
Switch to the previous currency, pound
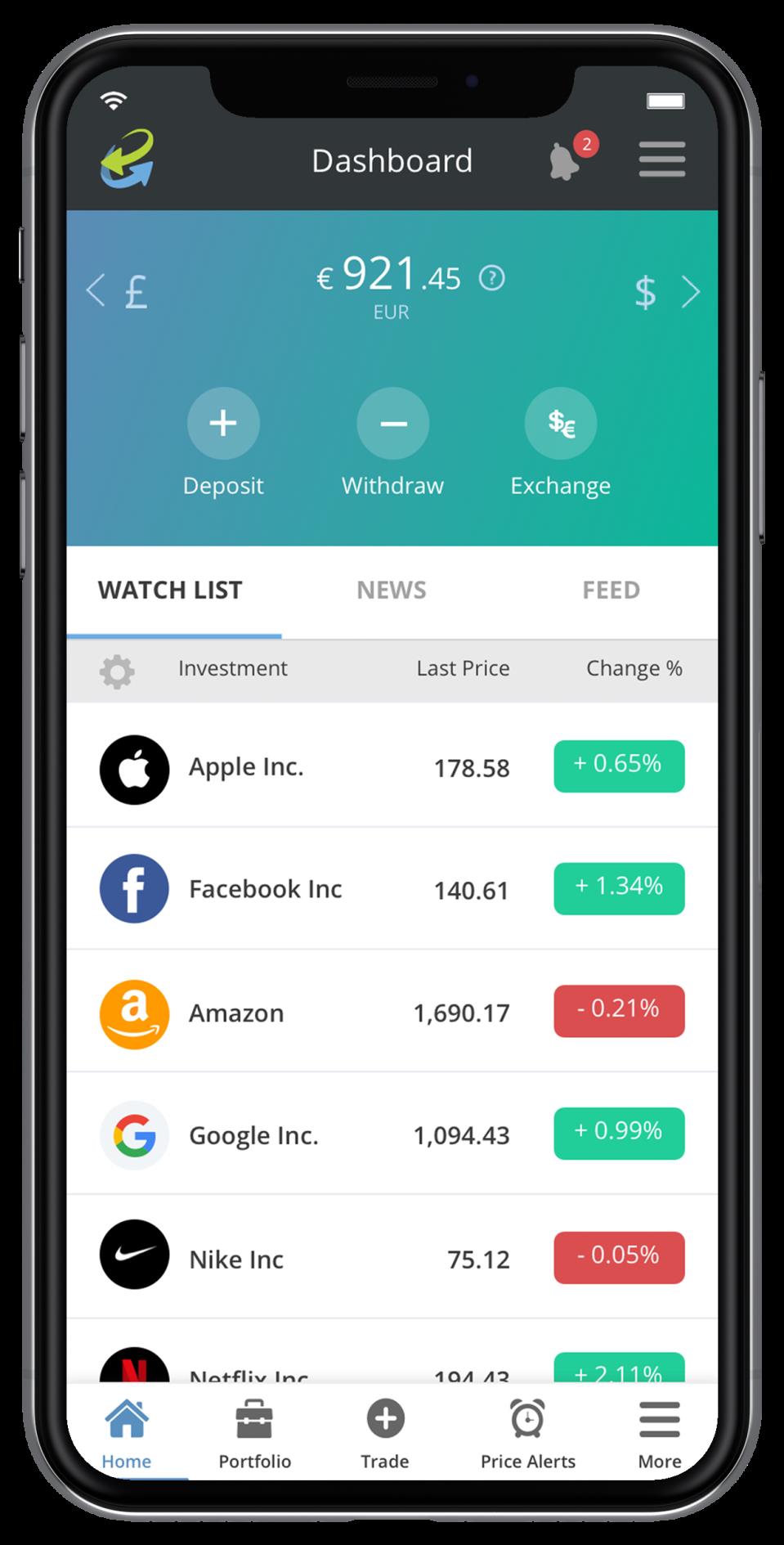(x=119, y=291)
